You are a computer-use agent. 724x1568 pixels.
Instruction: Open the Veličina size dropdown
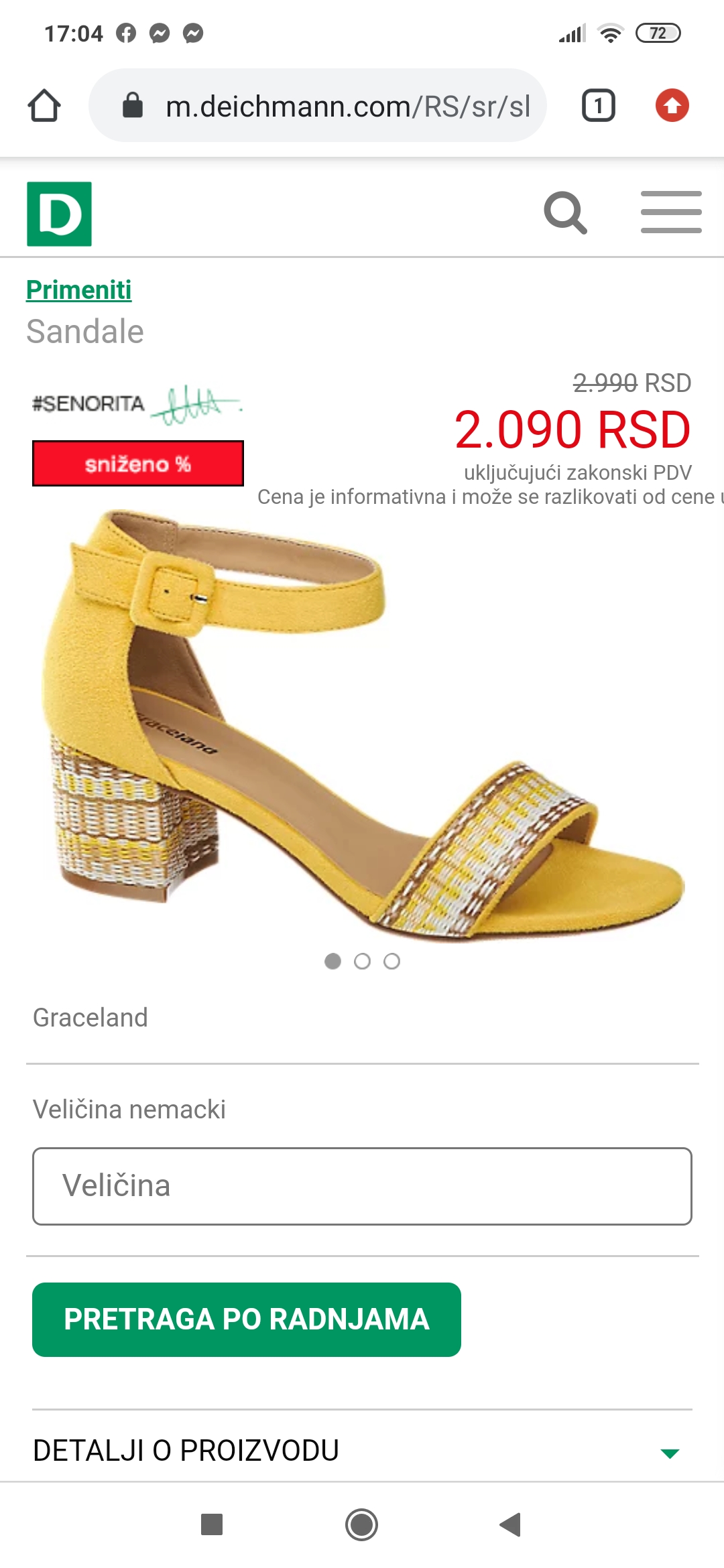[x=362, y=1186]
